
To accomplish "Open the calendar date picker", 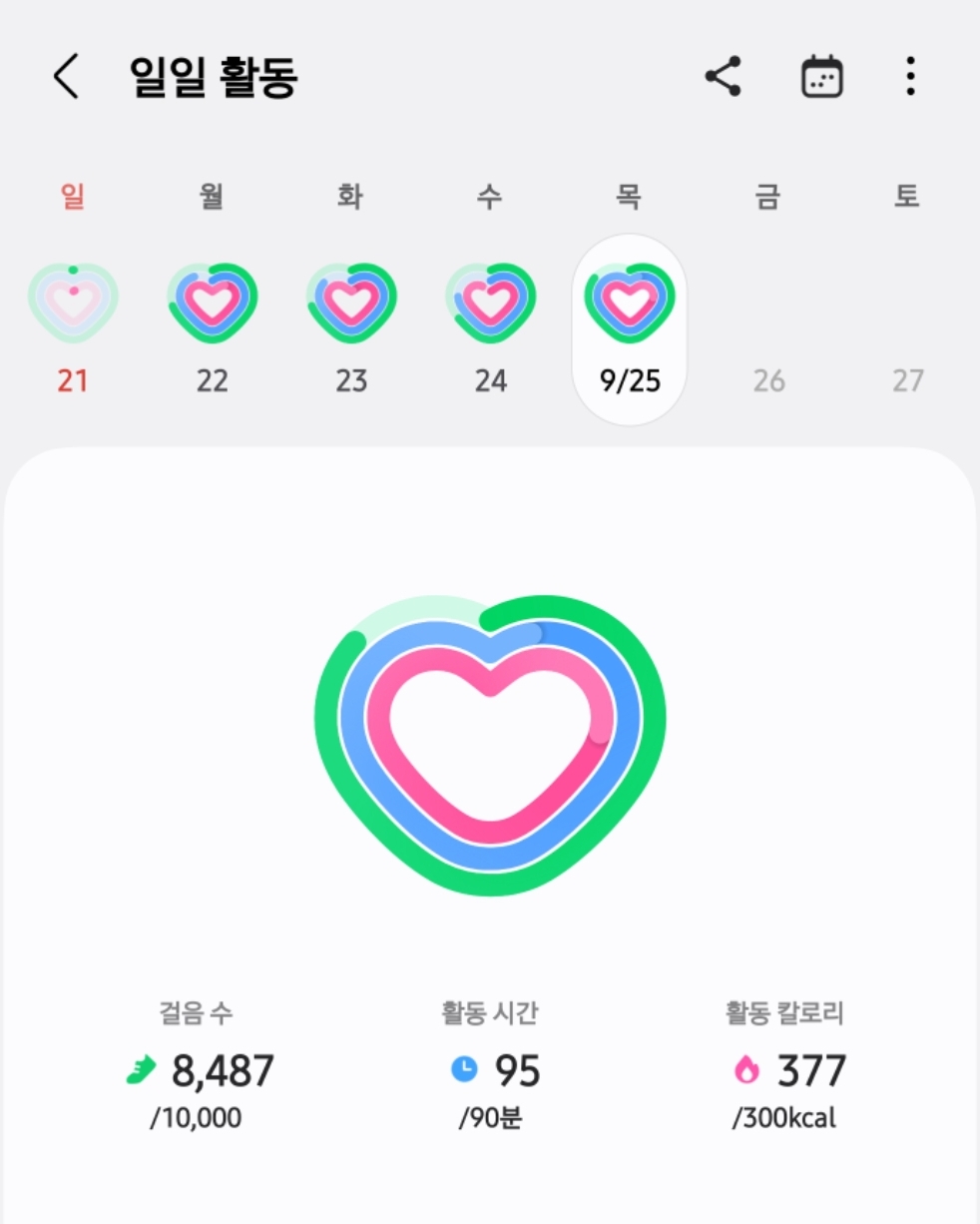I will (820, 77).
